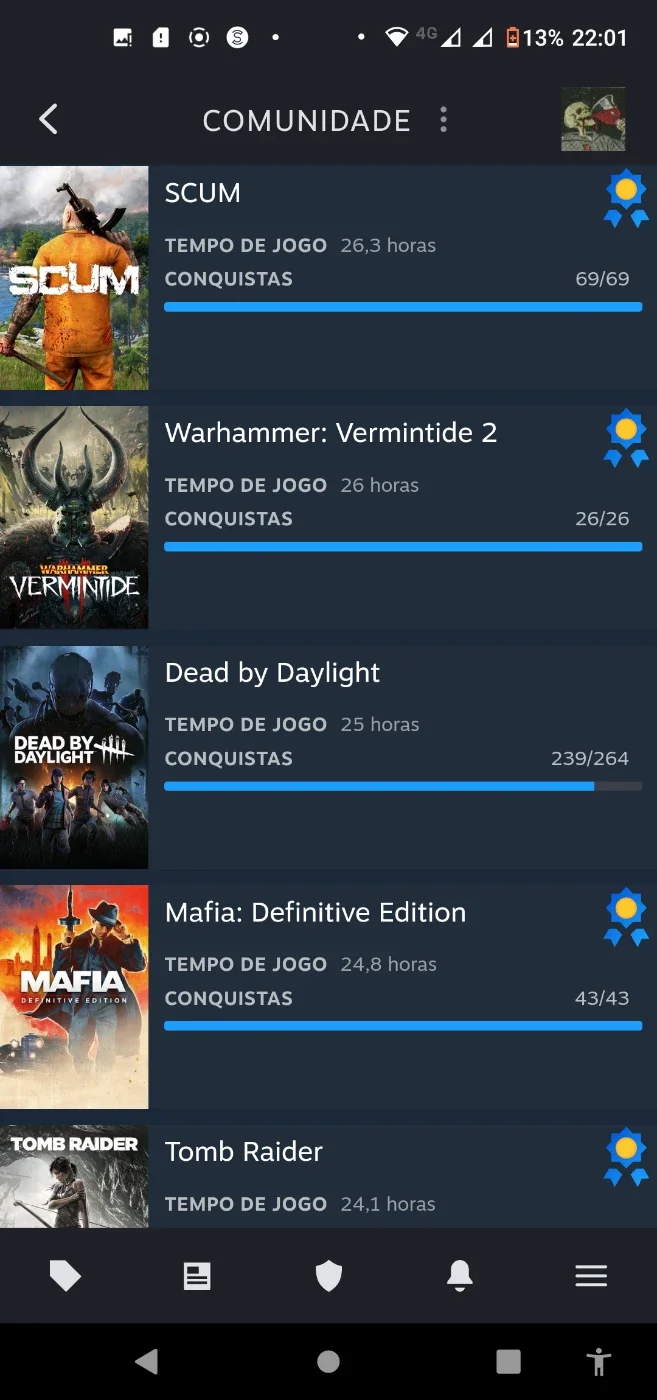Screen dimensions: 657x1400
Task: Switch to the news tab
Action: click(197, 1276)
